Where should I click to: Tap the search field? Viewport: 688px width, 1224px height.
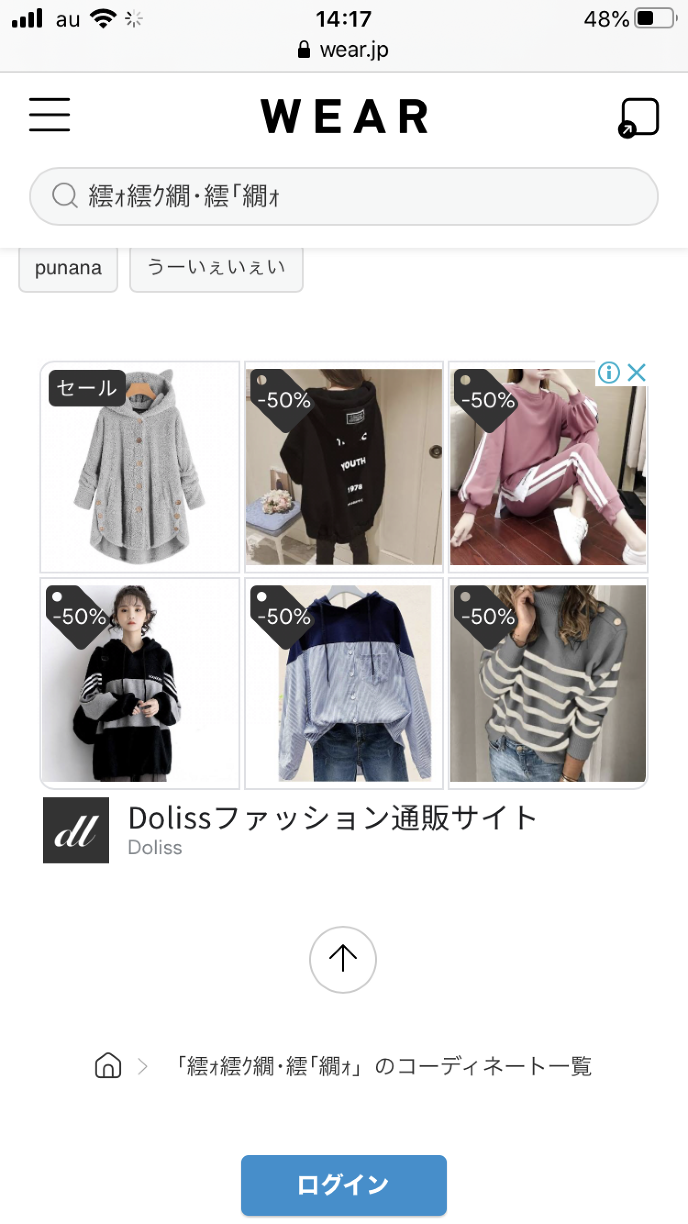pos(343,196)
